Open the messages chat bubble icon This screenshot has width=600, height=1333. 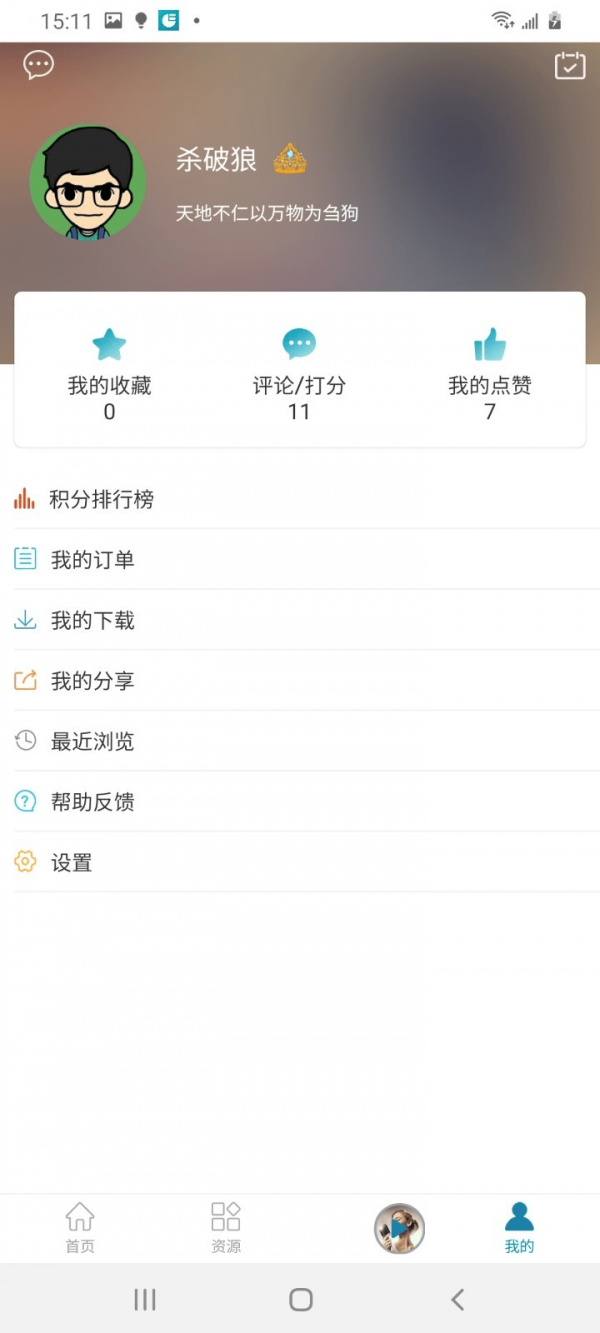(x=38, y=65)
